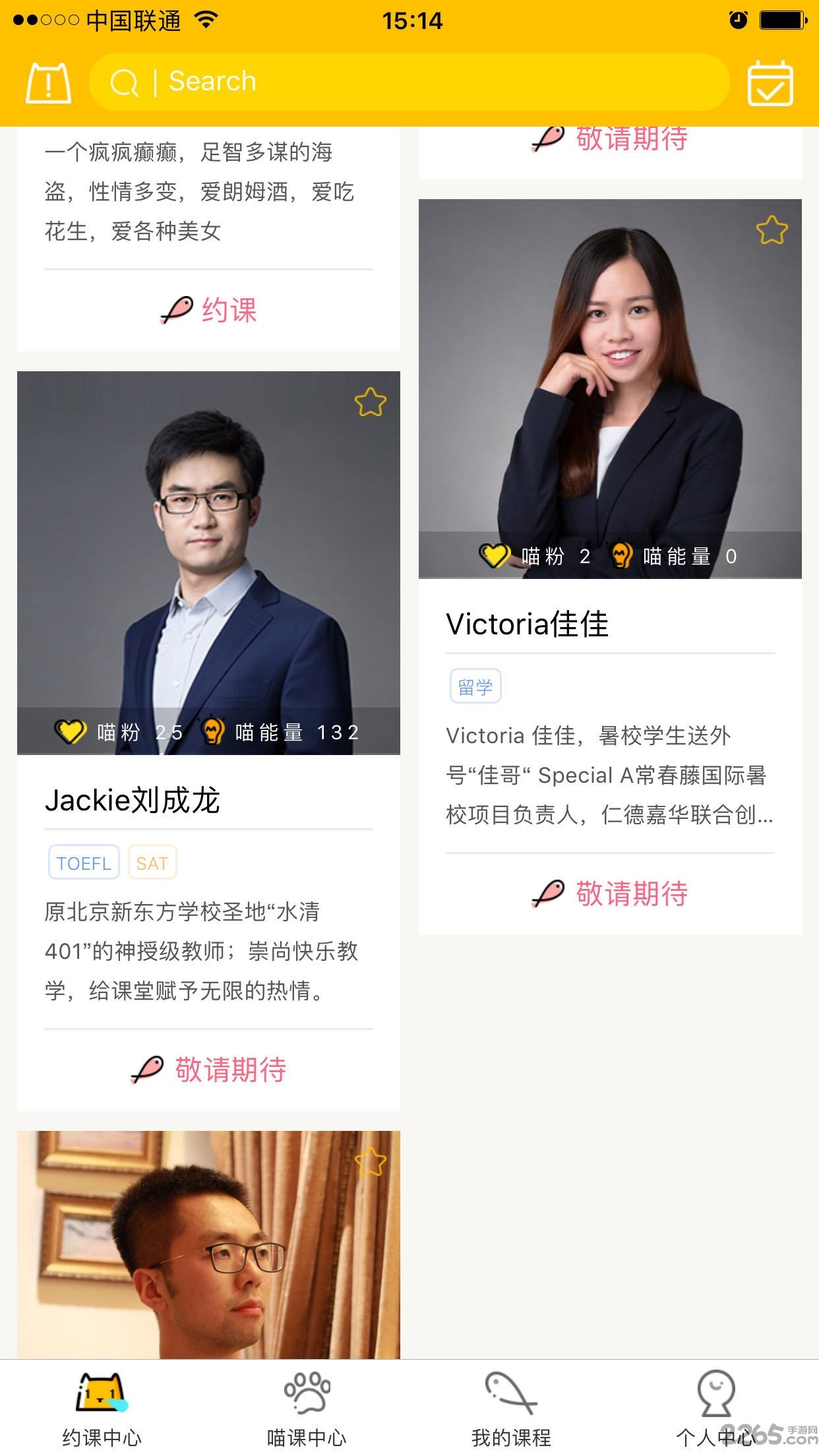Toggle the star on Jackie刘成龙's card
Image resolution: width=819 pixels, height=1456 pixels.
tap(371, 402)
